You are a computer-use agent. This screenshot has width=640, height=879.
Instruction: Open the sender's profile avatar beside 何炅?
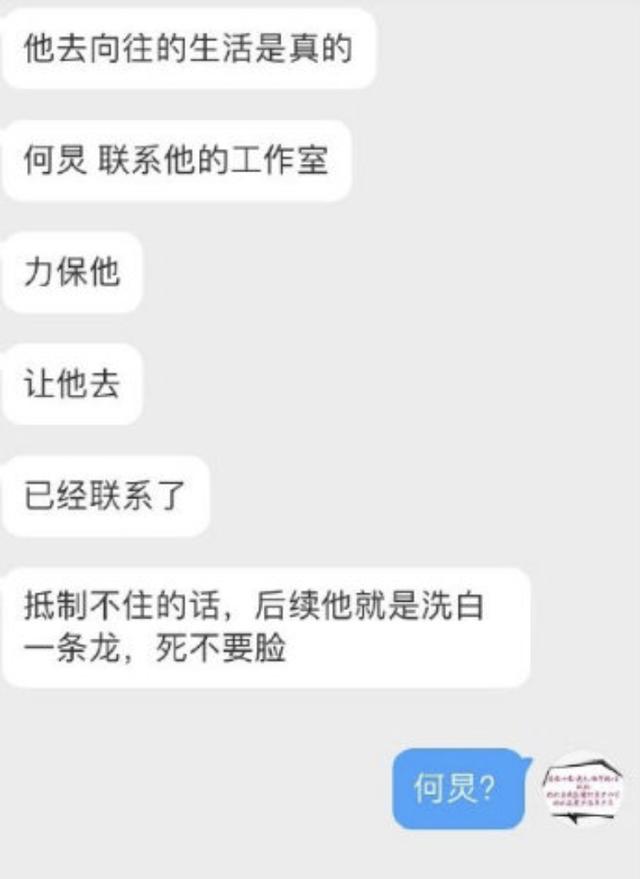(x=583, y=788)
